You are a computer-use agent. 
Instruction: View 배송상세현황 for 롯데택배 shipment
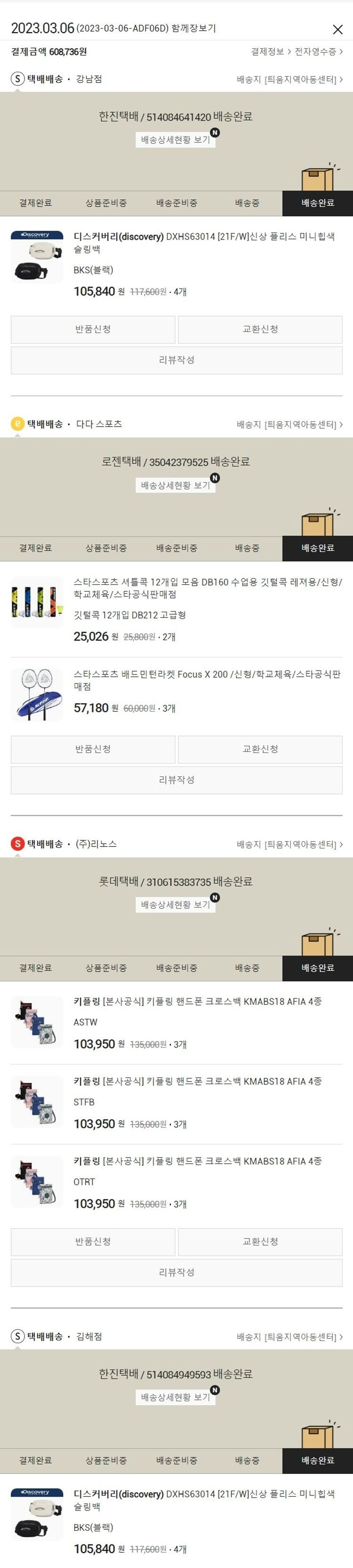click(x=176, y=904)
